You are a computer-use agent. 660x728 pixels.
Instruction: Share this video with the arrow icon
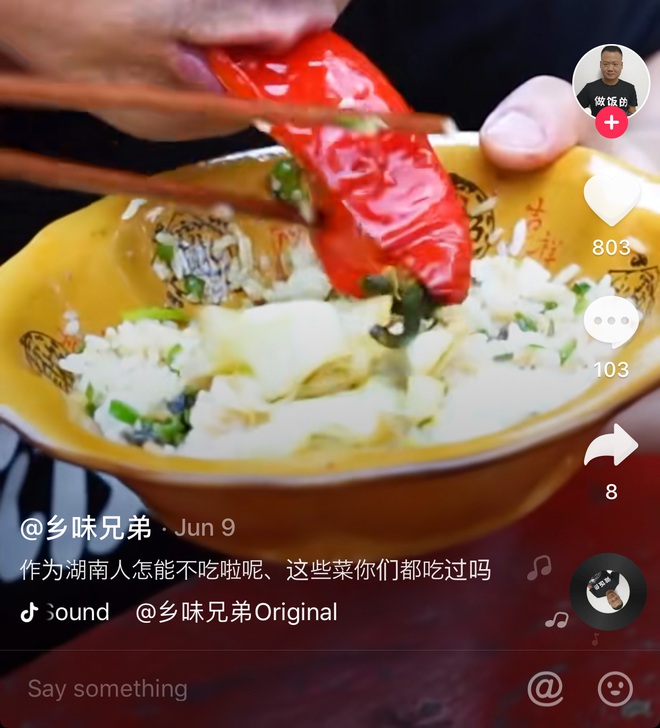pos(611,446)
